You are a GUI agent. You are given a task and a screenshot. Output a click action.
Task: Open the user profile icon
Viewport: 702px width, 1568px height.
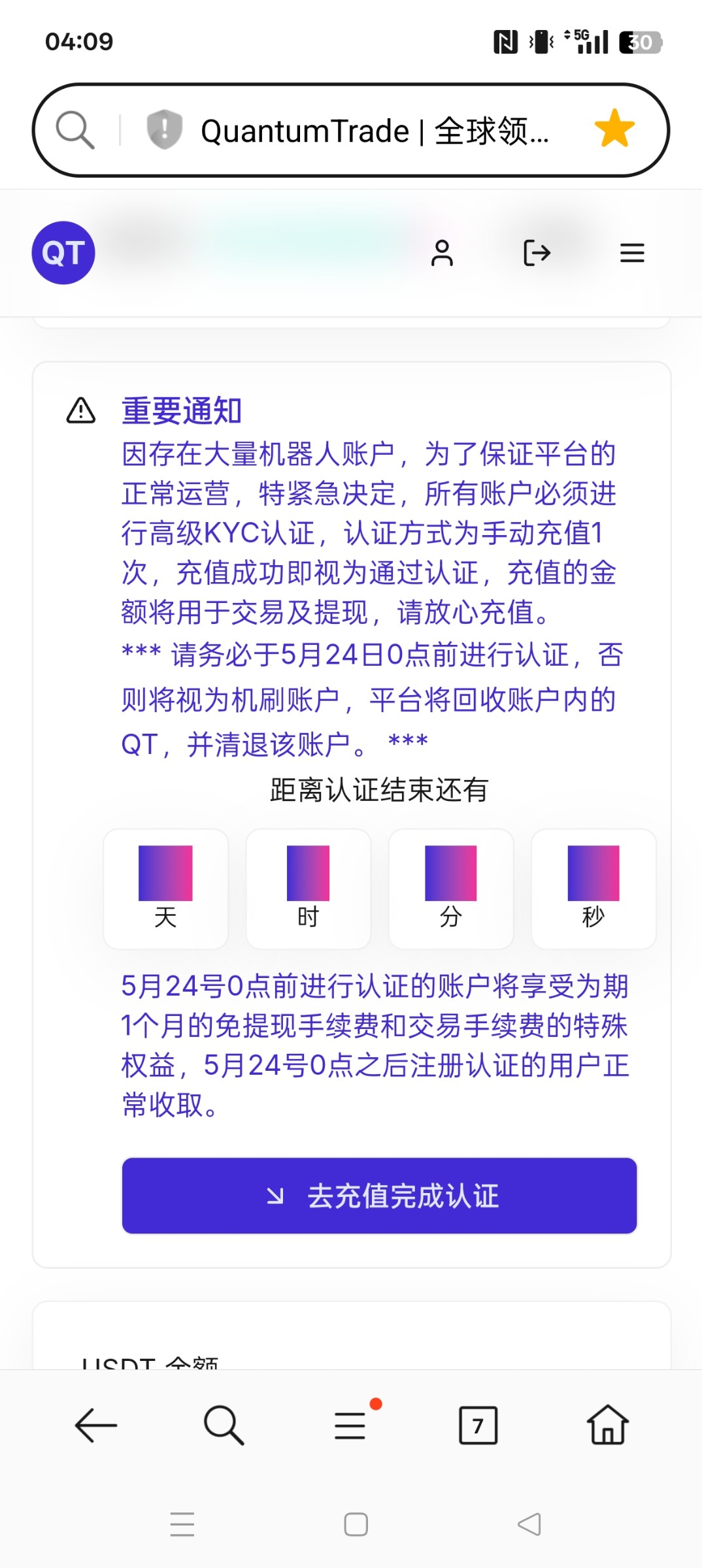click(442, 253)
